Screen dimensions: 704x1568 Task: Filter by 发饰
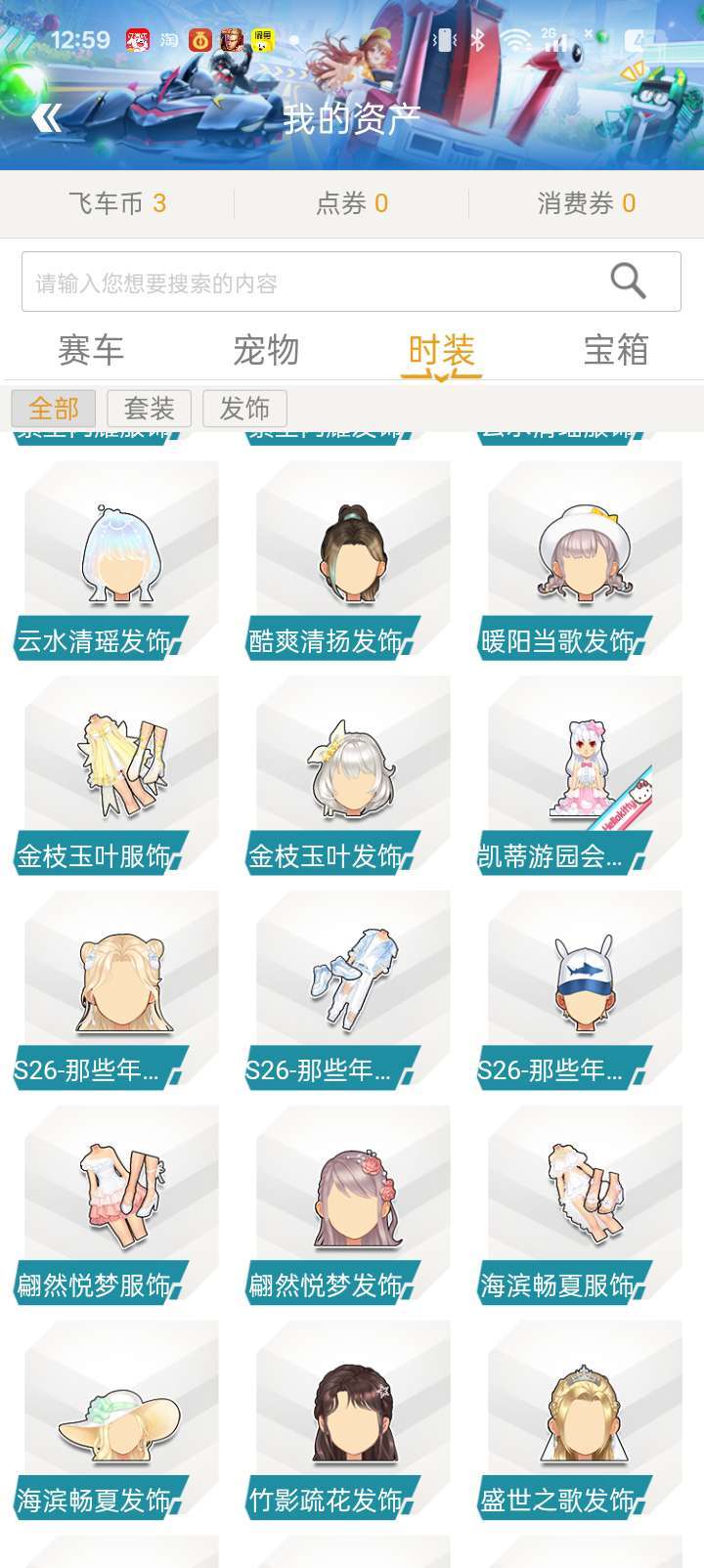(x=244, y=408)
